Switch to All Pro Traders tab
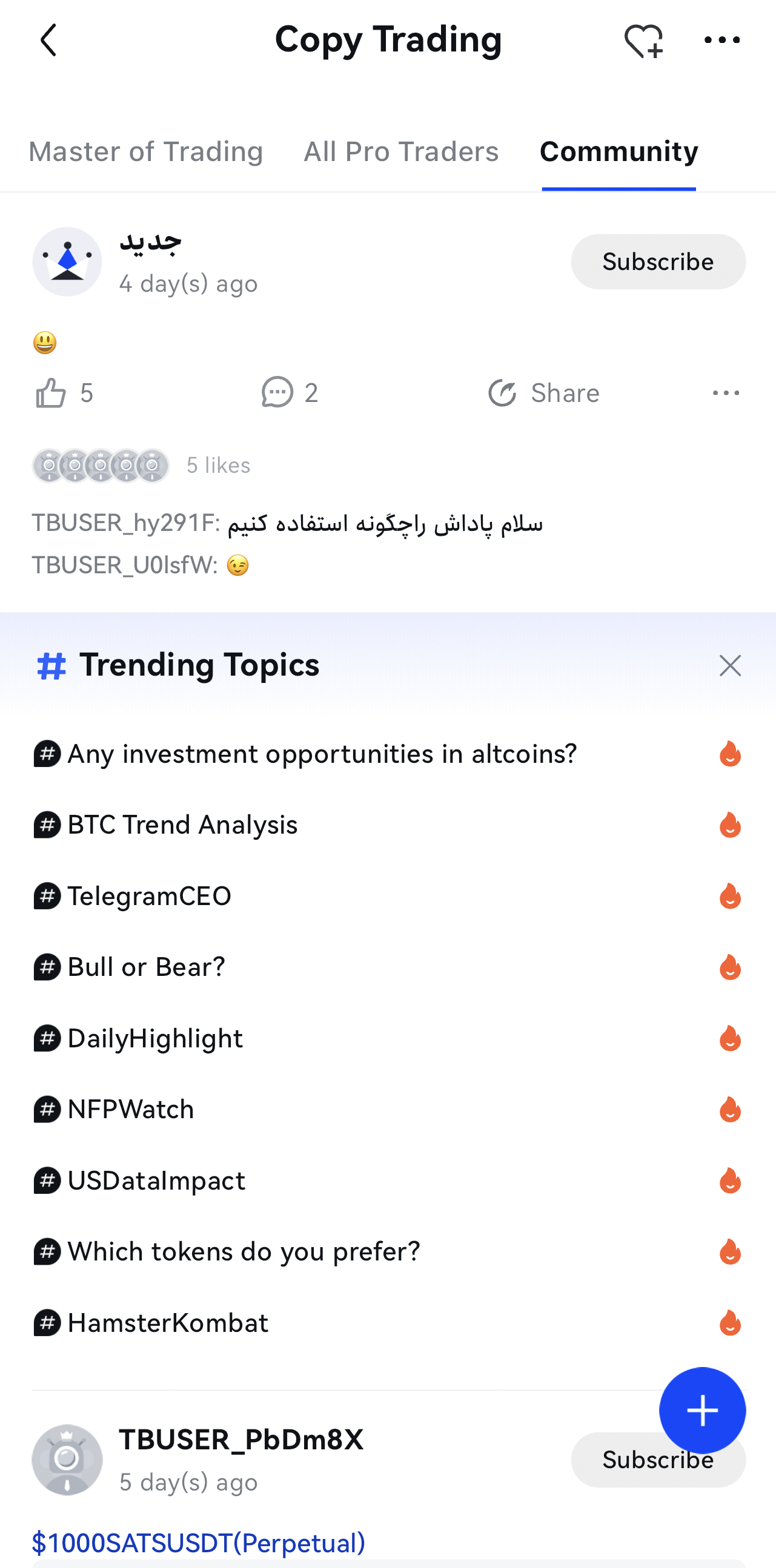The height and width of the screenshot is (1568, 776). click(x=401, y=151)
